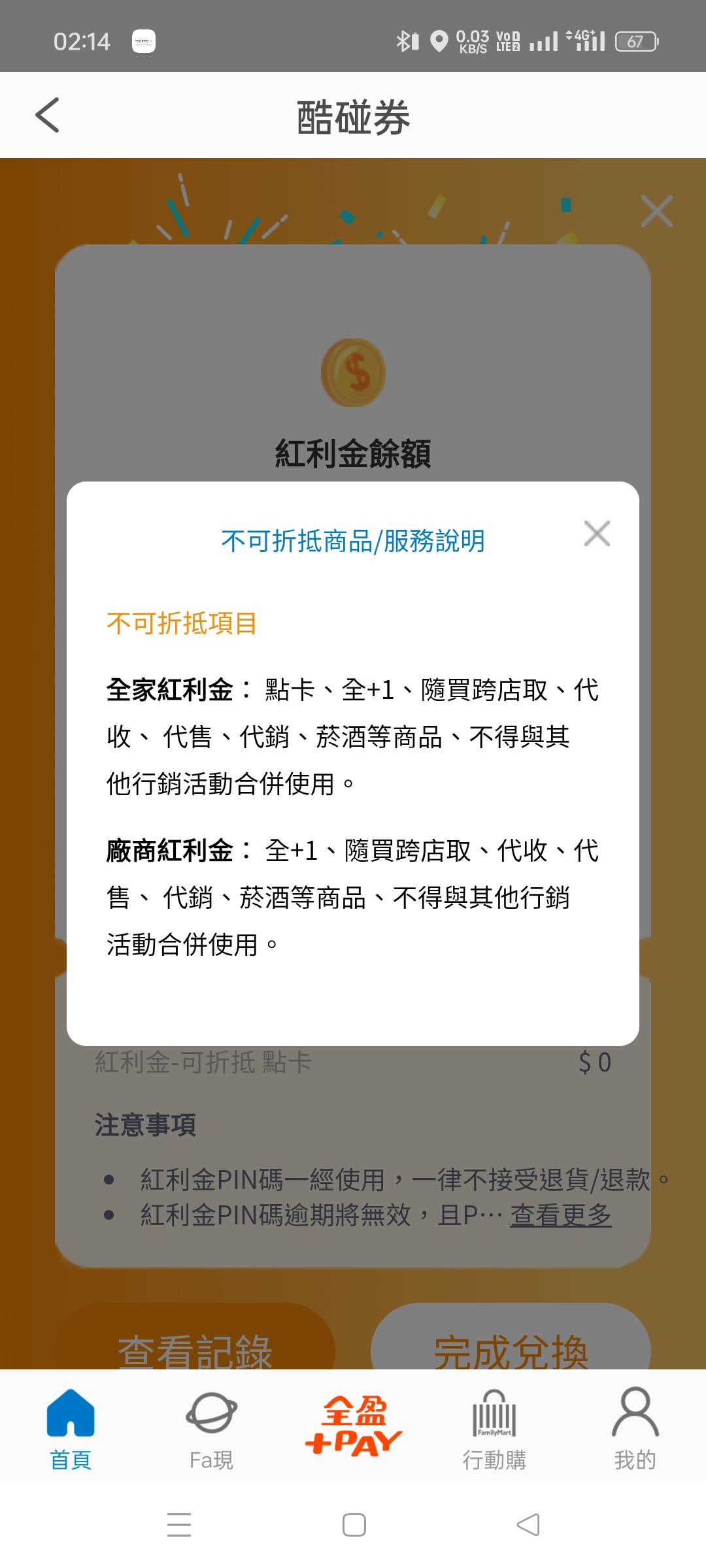Switch to the 首頁 tab
The height and width of the screenshot is (1568, 706).
click(71, 1429)
